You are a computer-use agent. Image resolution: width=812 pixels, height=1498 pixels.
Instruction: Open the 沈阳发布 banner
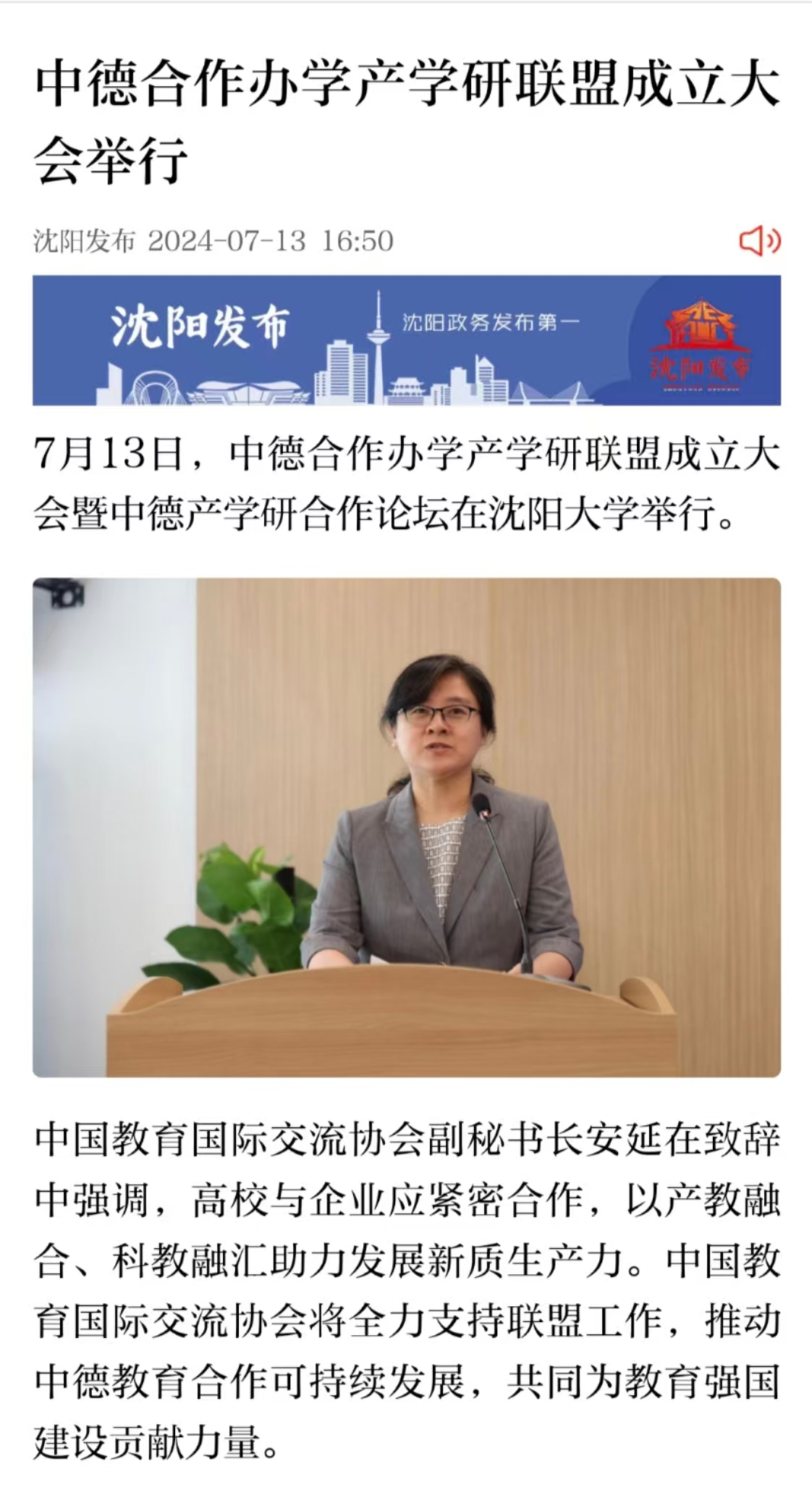tap(406, 340)
